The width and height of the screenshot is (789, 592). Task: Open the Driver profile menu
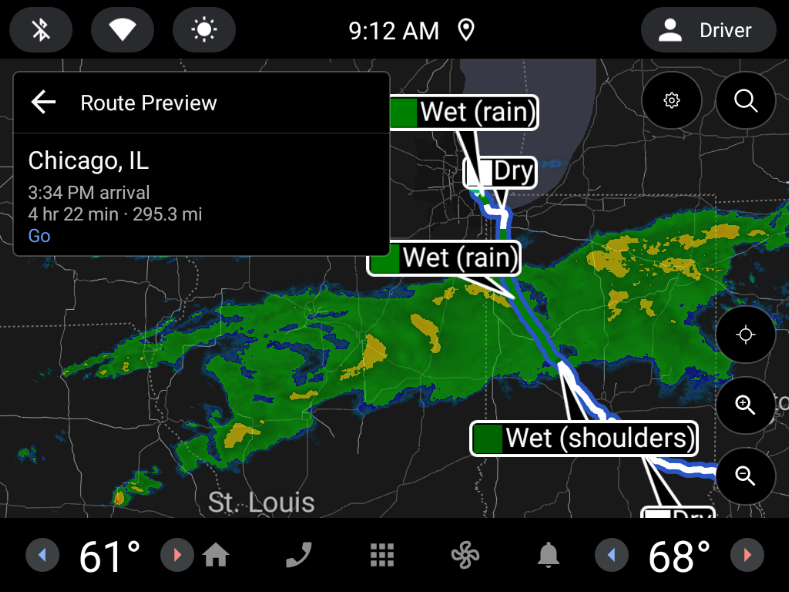click(708, 30)
